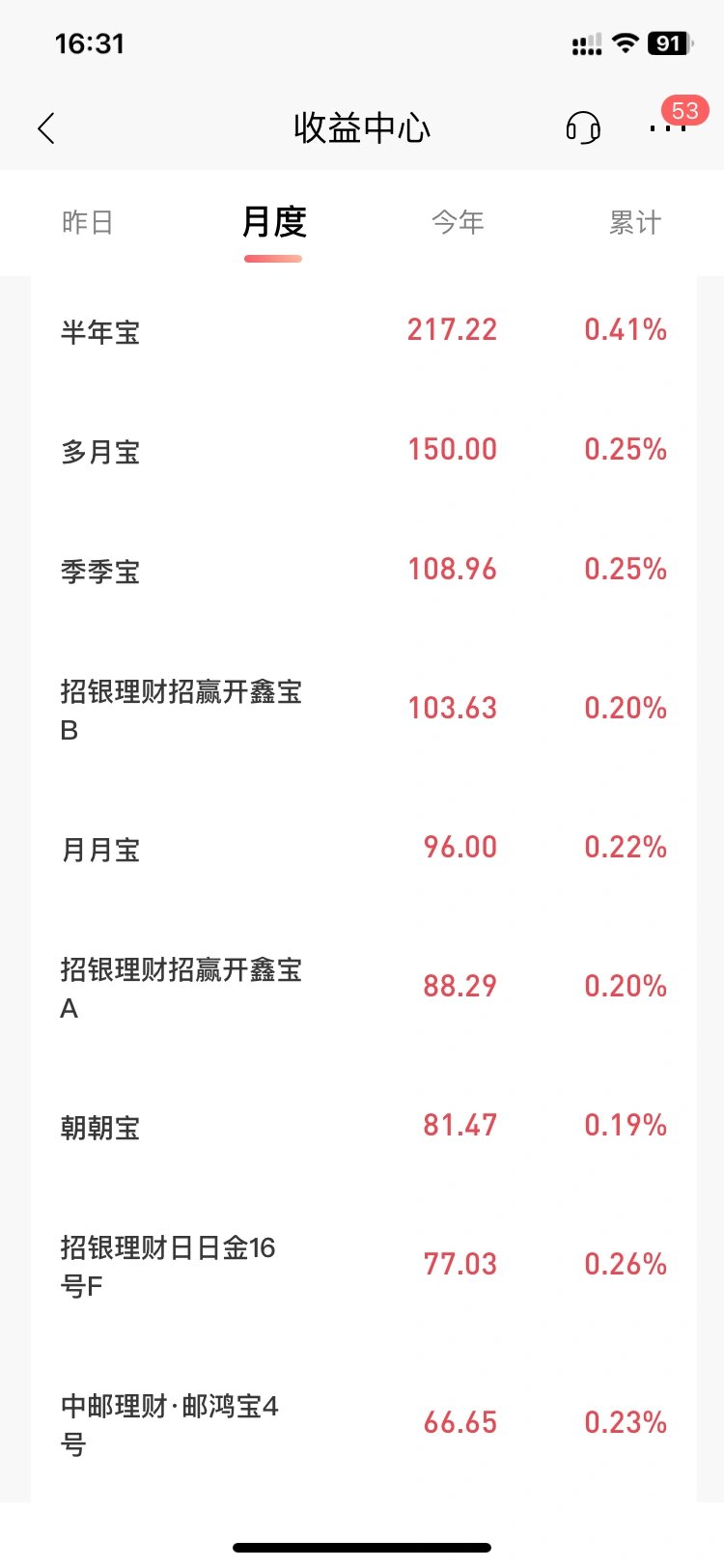Image resolution: width=724 pixels, height=1568 pixels.
Task: Go back from 收益中心
Action: click(46, 128)
